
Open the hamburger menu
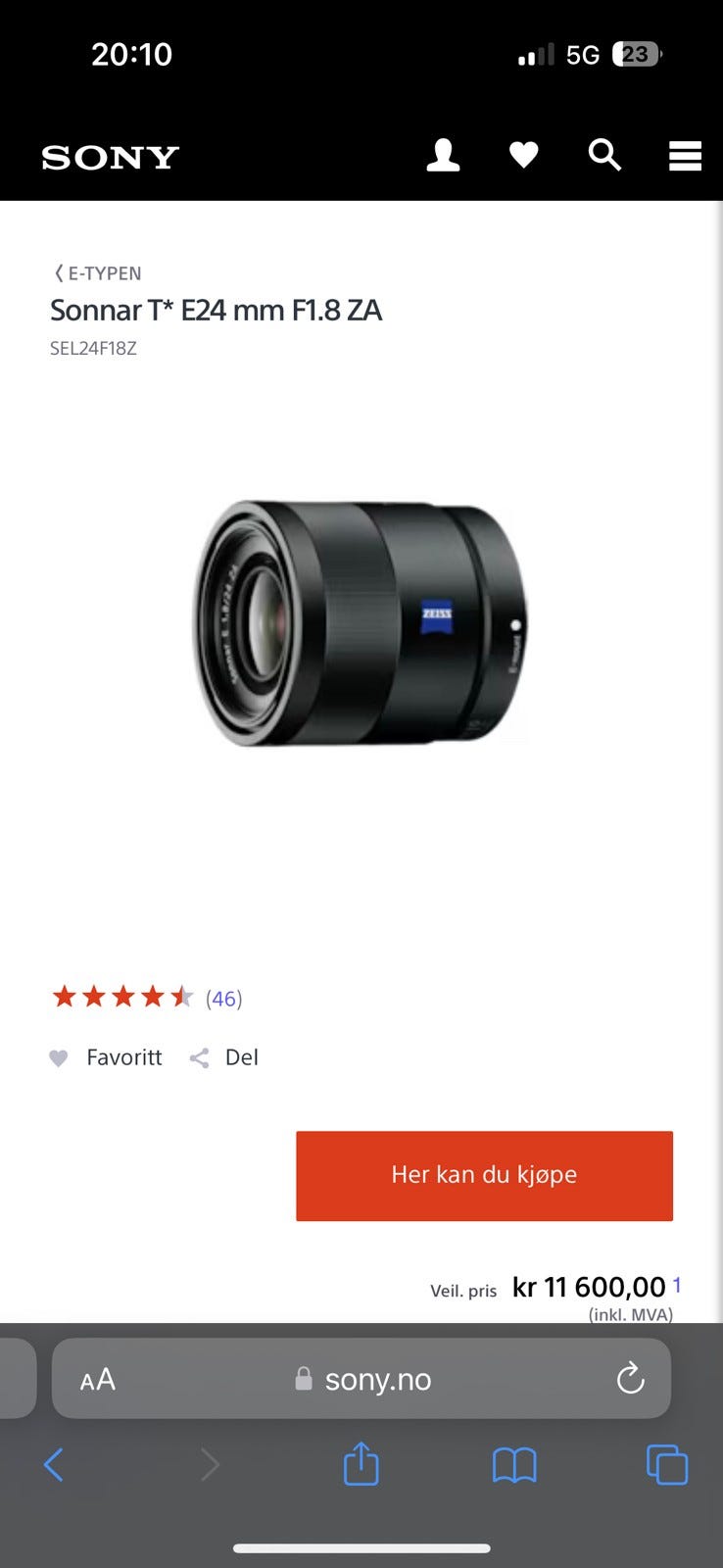pos(685,156)
